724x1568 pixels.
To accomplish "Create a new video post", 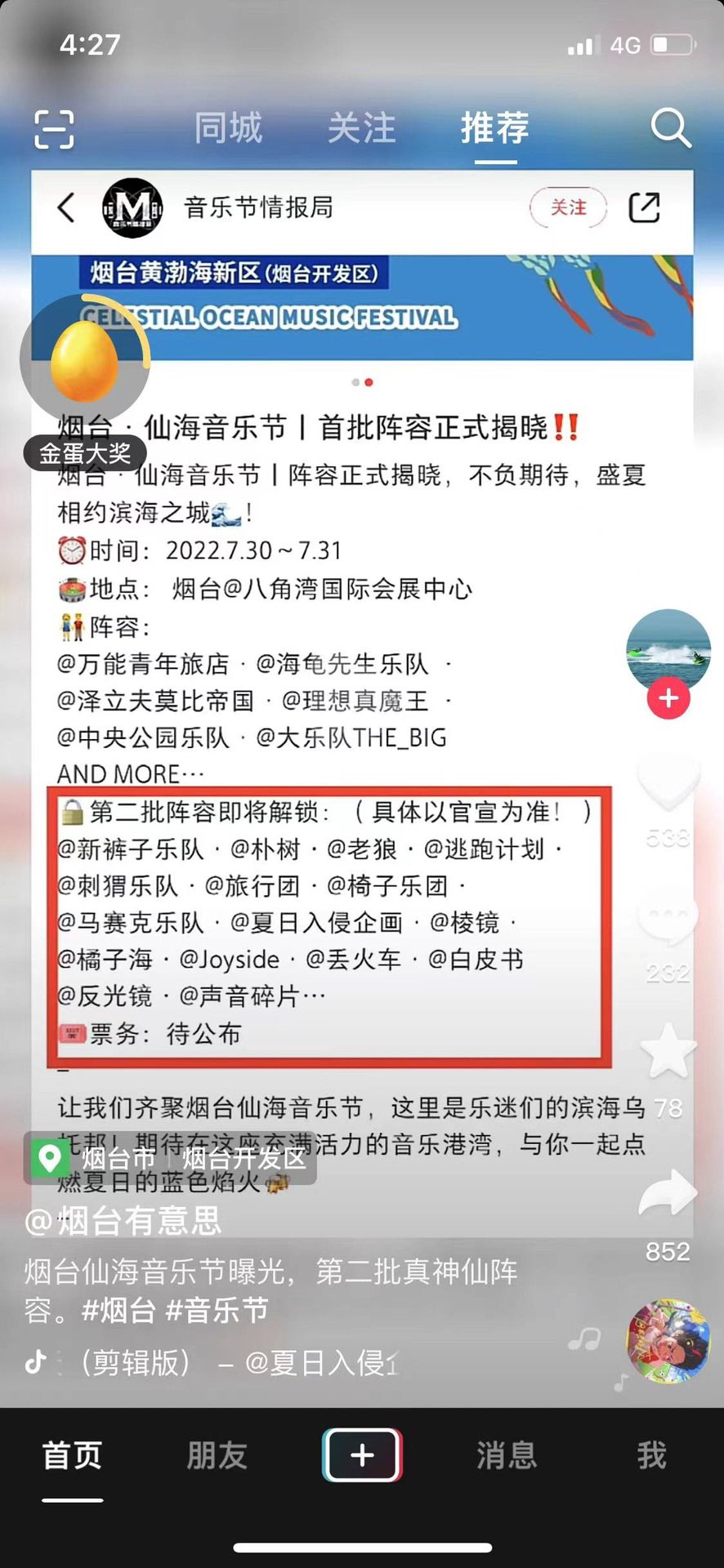I will coord(362,1455).
